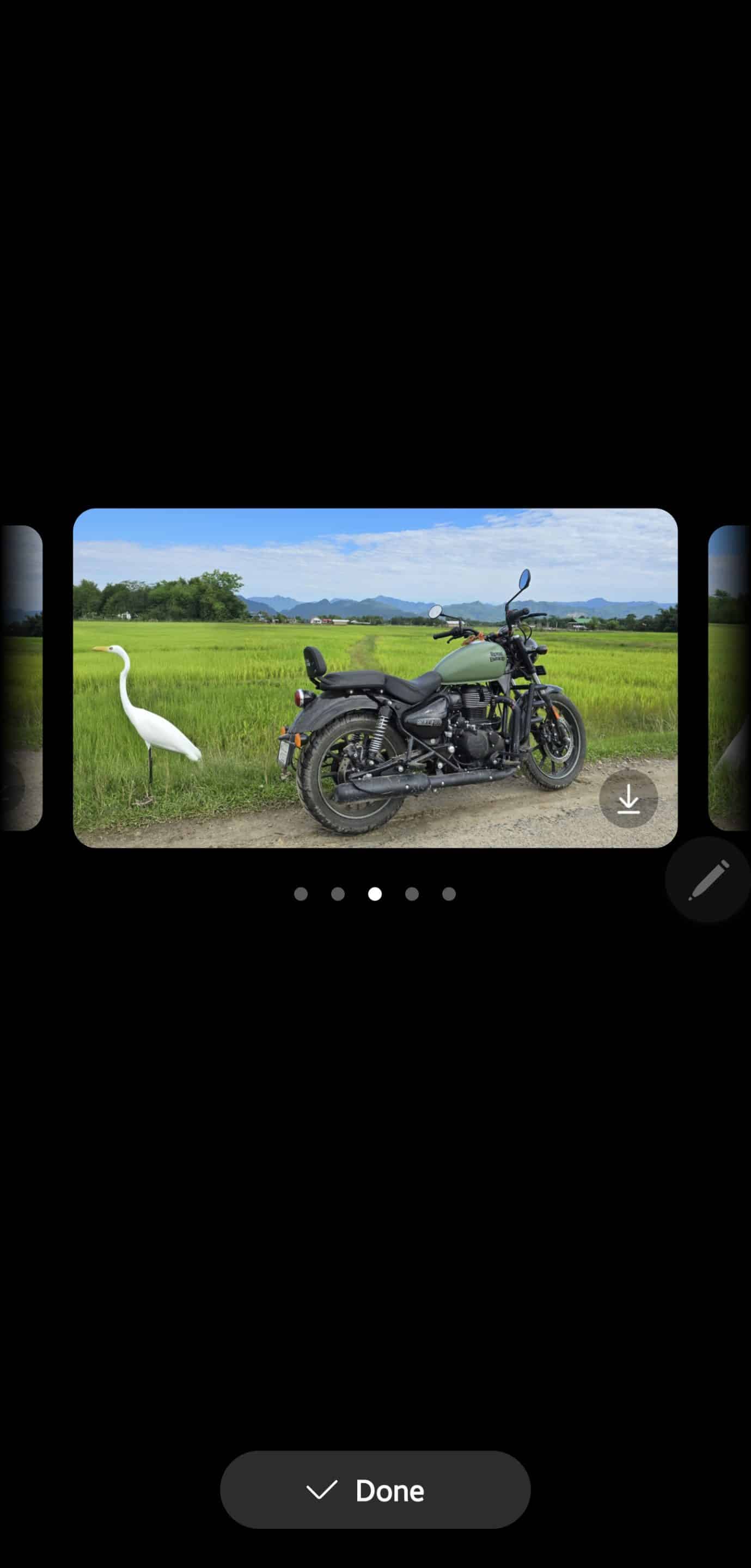Open the pencil edit button

pos(709,879)
